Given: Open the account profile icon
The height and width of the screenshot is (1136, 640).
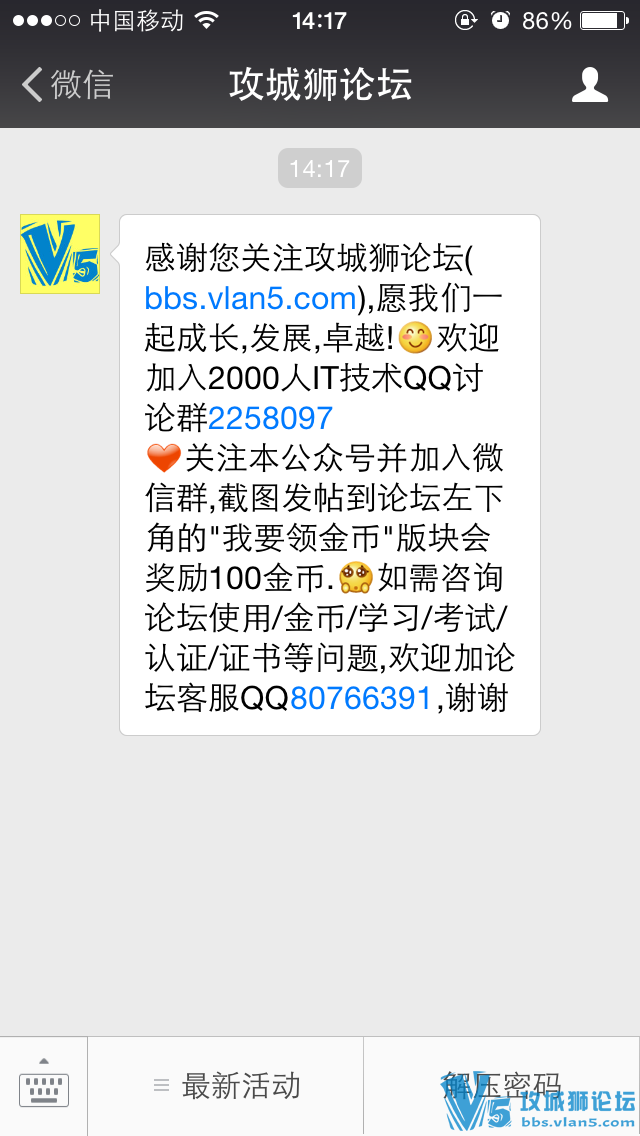Looking at the screenshot, I should pyautogui.click(x=590, y=85).
